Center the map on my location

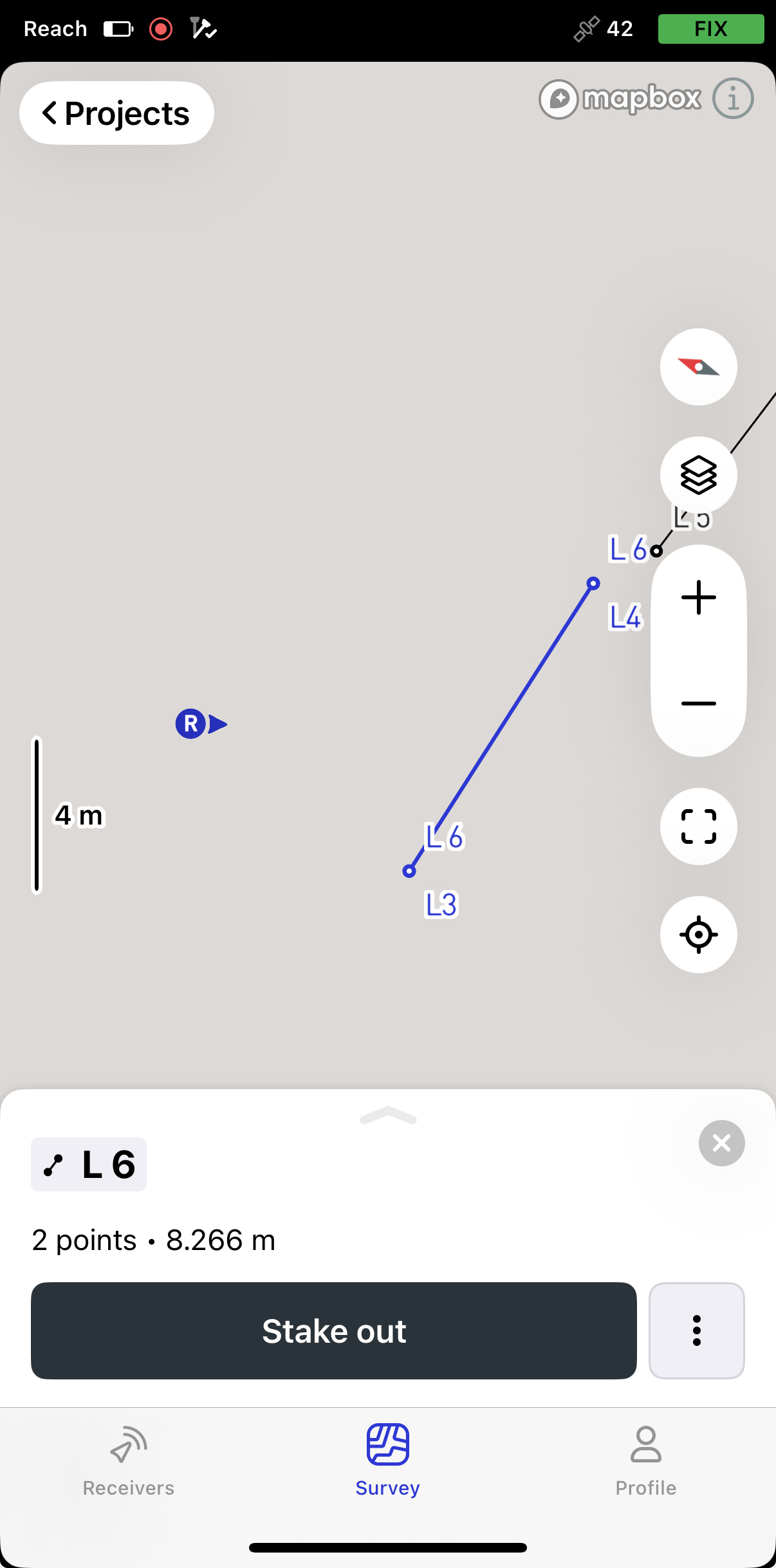[698, 935]
